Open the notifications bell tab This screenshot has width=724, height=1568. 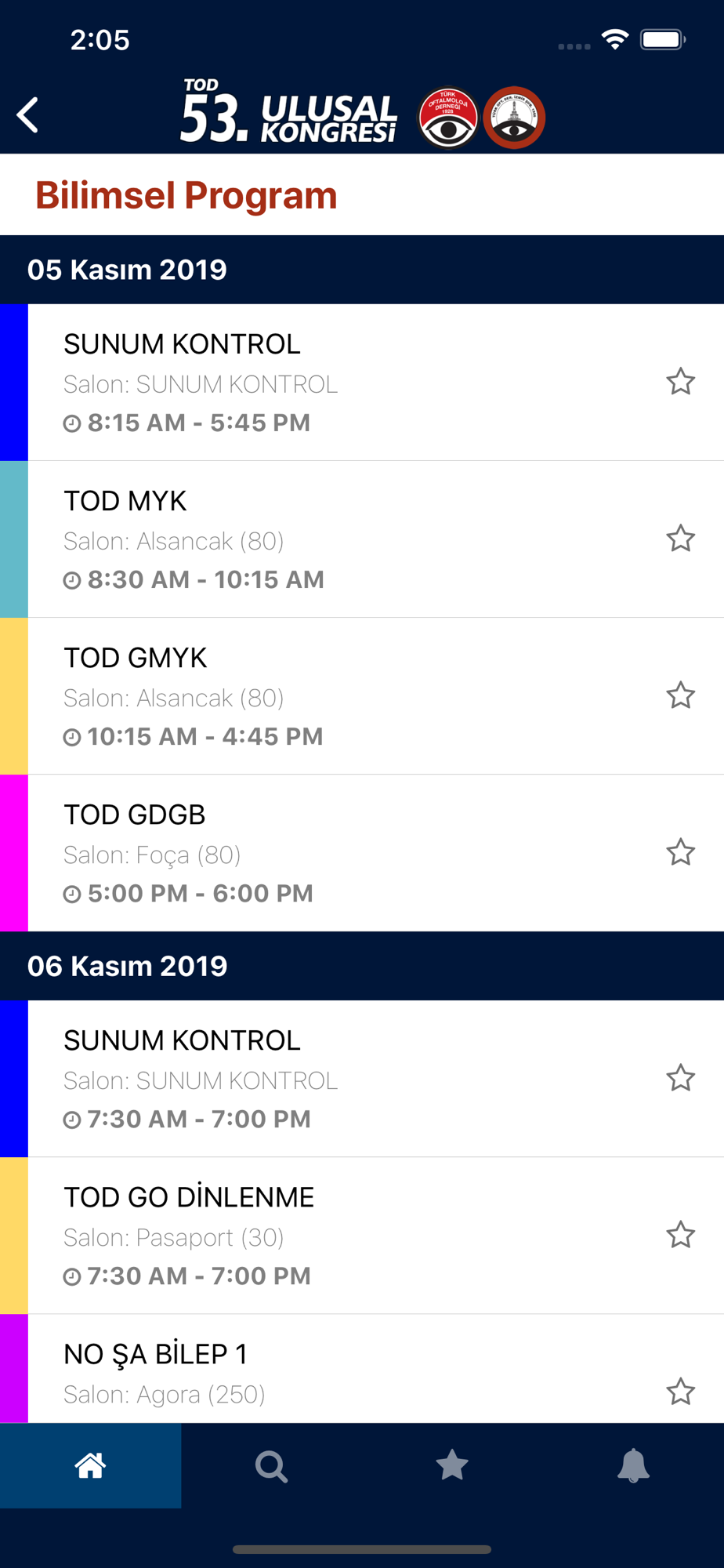pyautogui.click(x=633, y=1465)
